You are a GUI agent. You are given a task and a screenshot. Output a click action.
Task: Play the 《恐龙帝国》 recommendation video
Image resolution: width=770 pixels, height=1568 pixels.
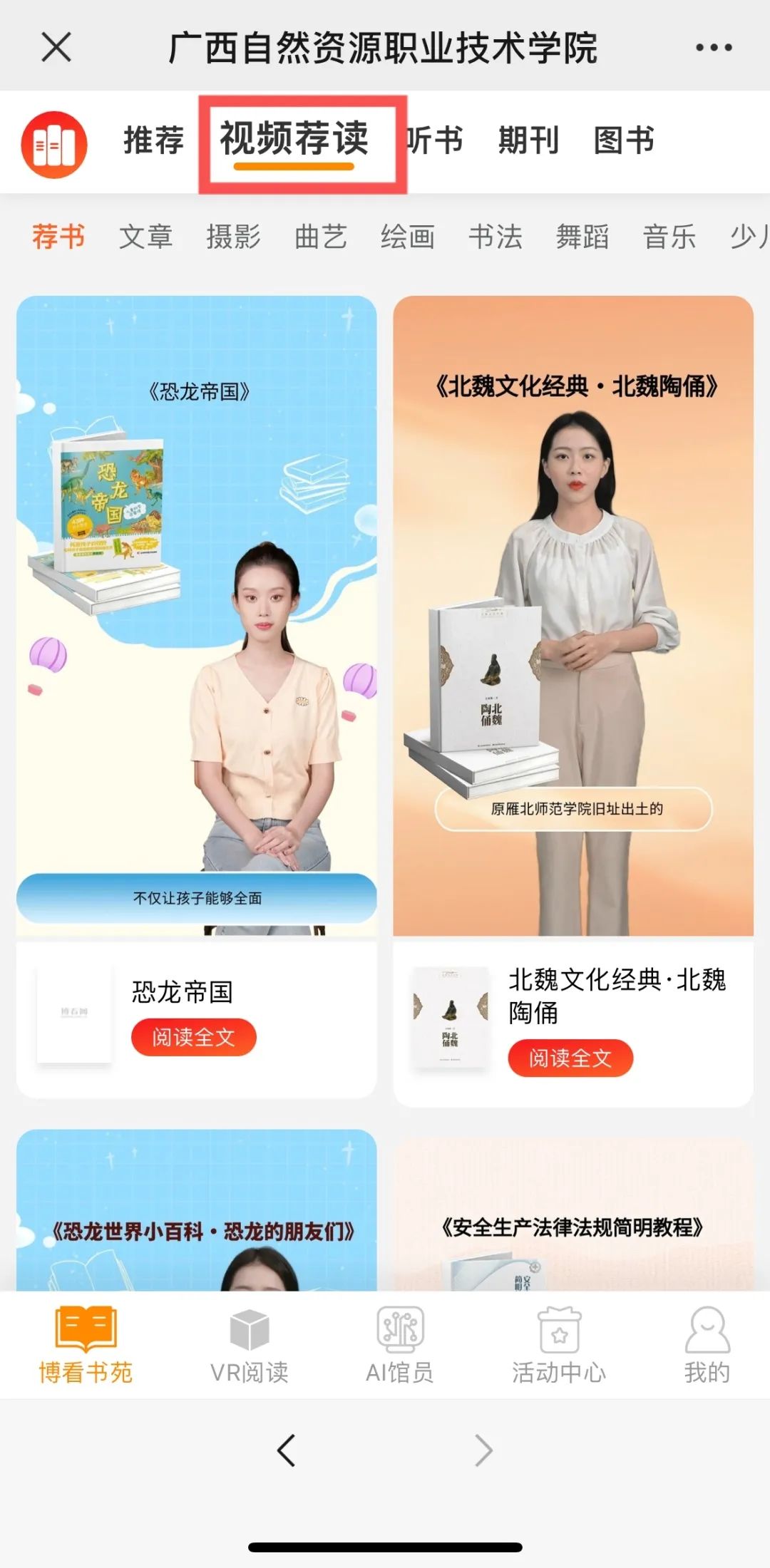coord(197,613)
